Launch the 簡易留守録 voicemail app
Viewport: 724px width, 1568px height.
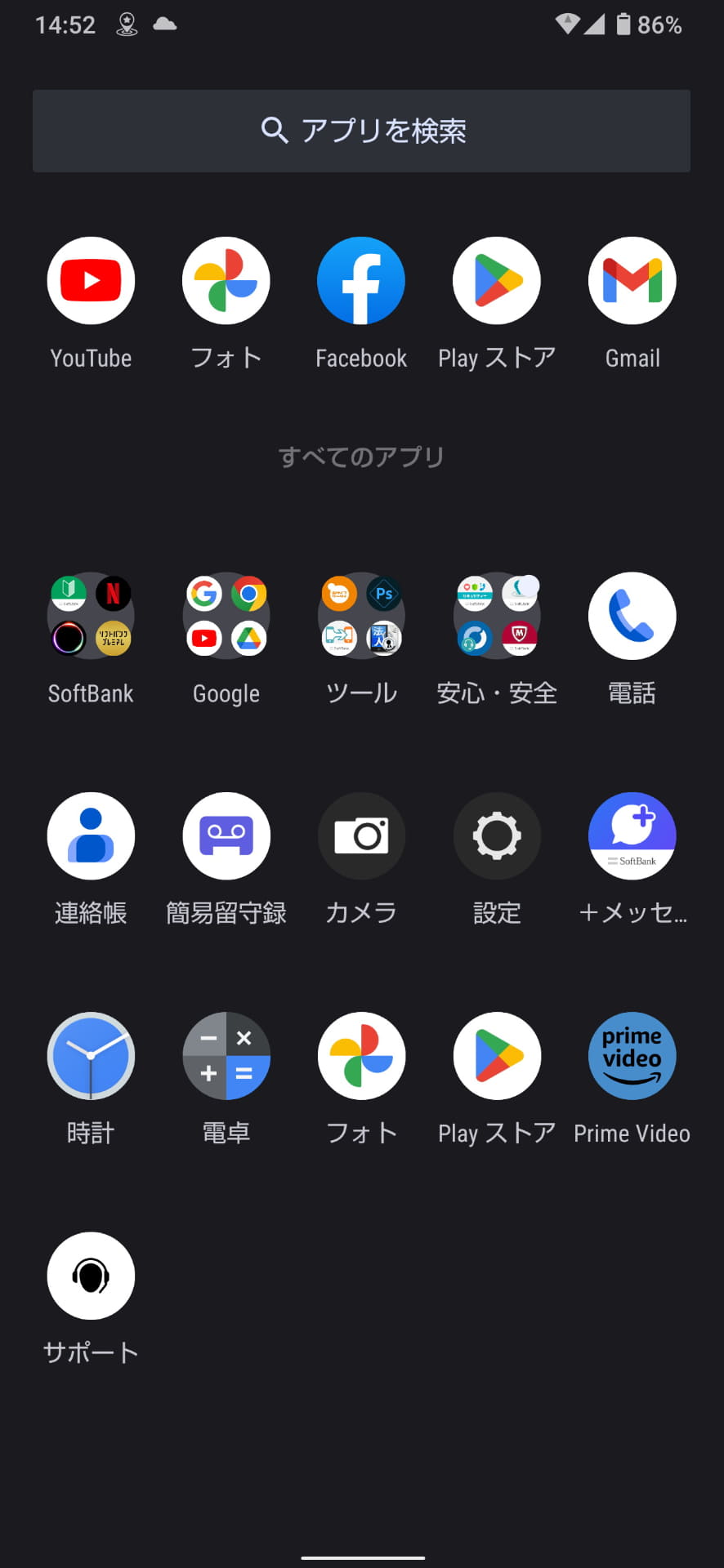pos(226,835)
